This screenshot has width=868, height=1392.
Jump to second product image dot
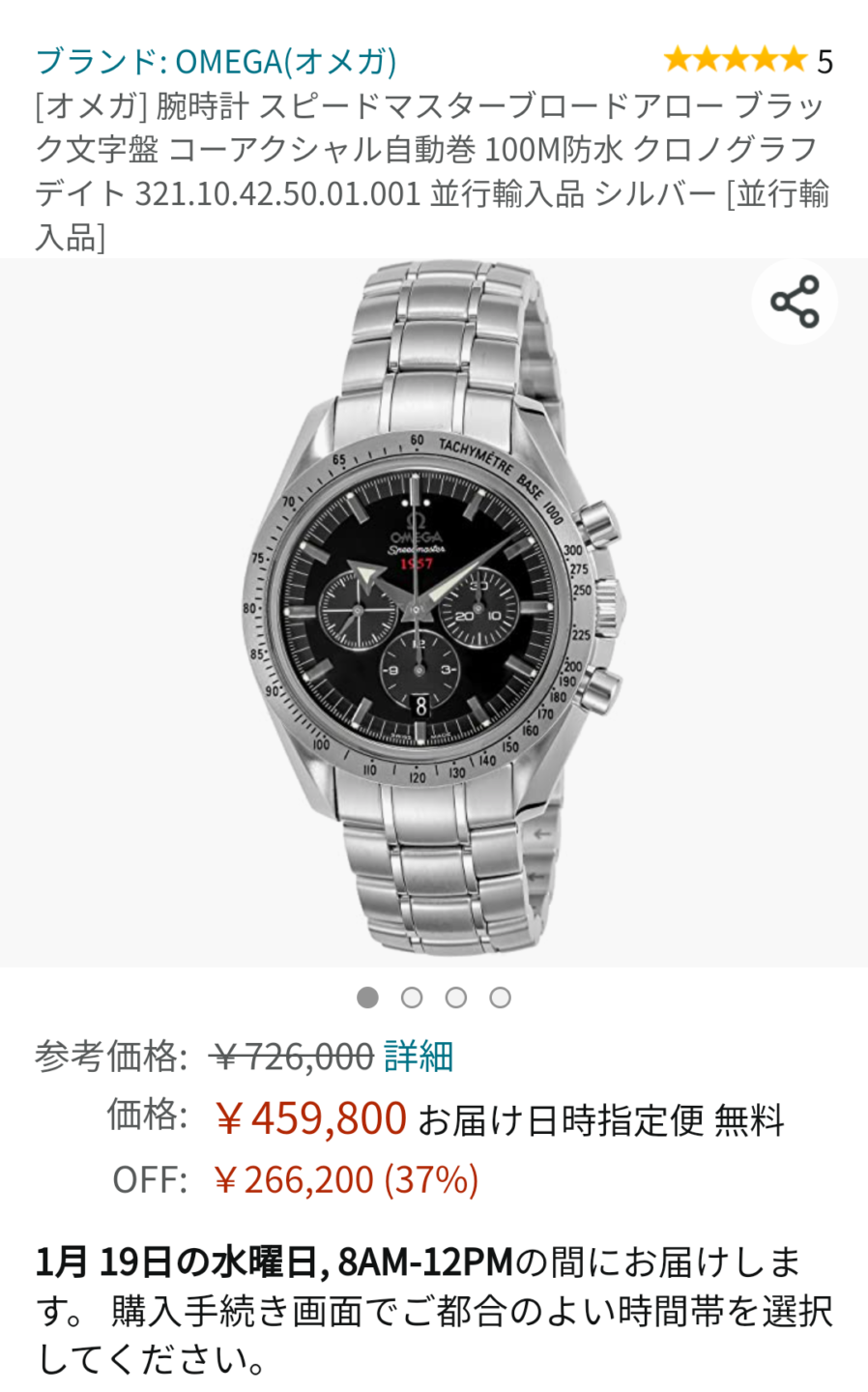pyautogui.click(x=412, y=998)
